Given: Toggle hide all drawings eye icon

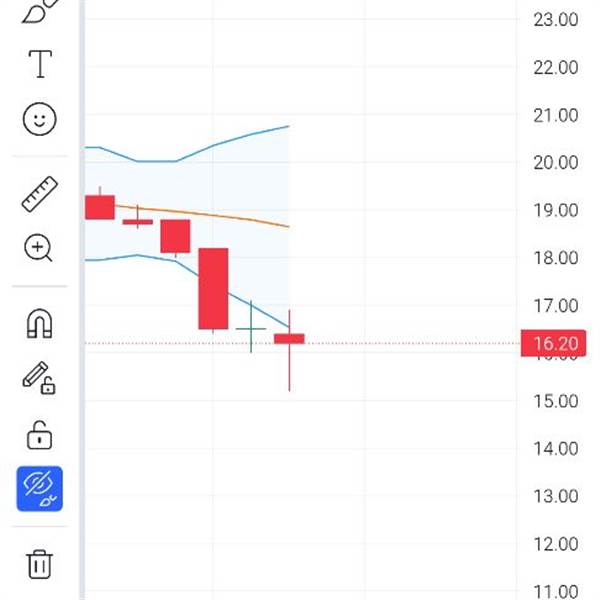Looking at the screenshot, I should [x=39, y=489].
